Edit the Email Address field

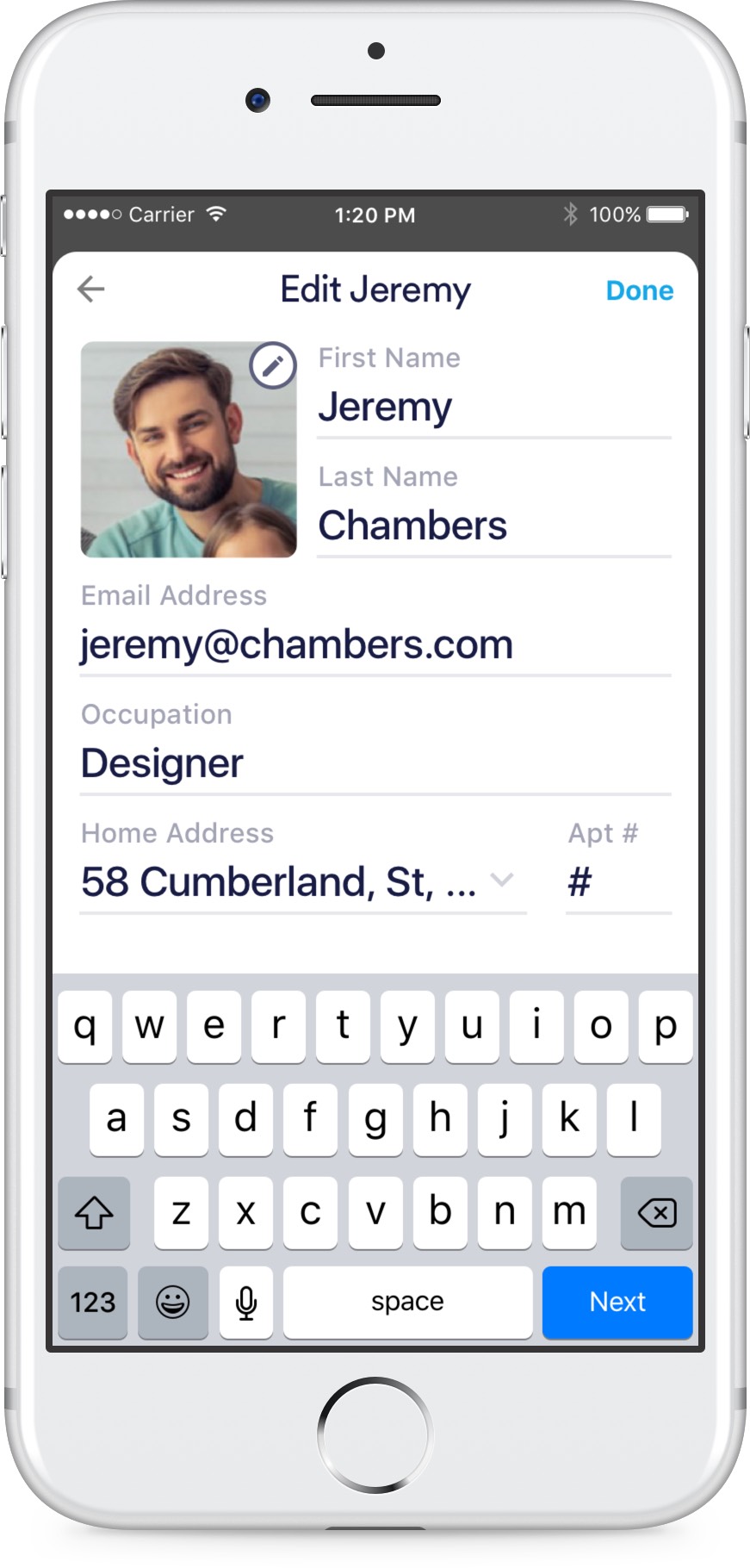[x=375, y=644]
